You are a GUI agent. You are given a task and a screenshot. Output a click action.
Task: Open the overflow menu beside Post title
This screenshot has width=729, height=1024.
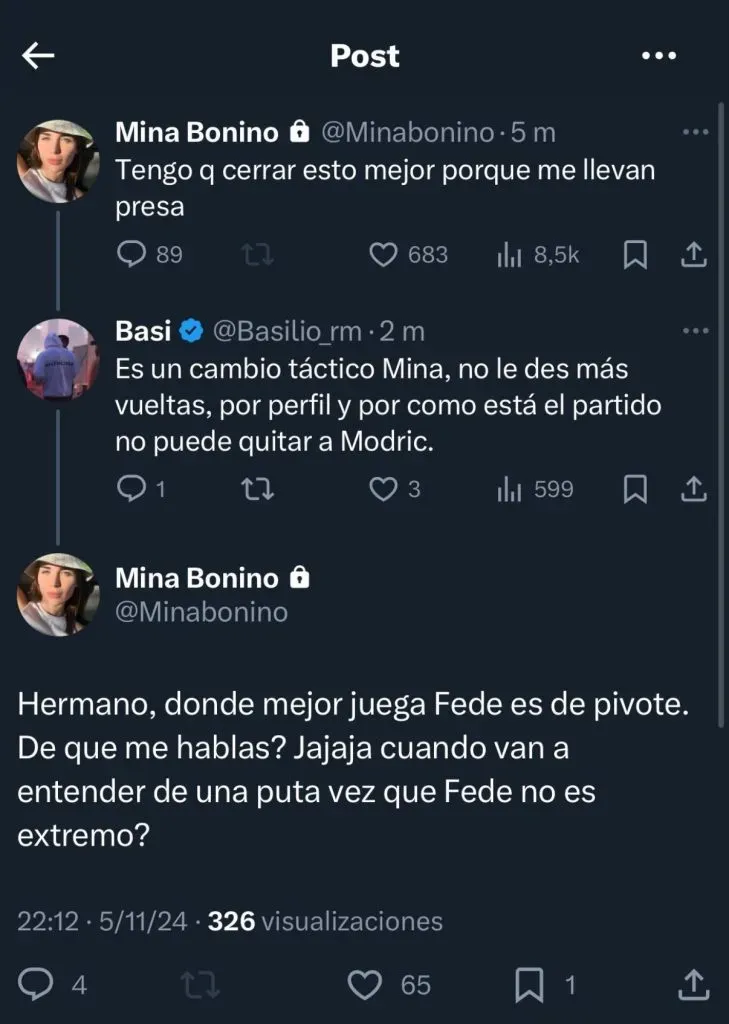point(658,56)
